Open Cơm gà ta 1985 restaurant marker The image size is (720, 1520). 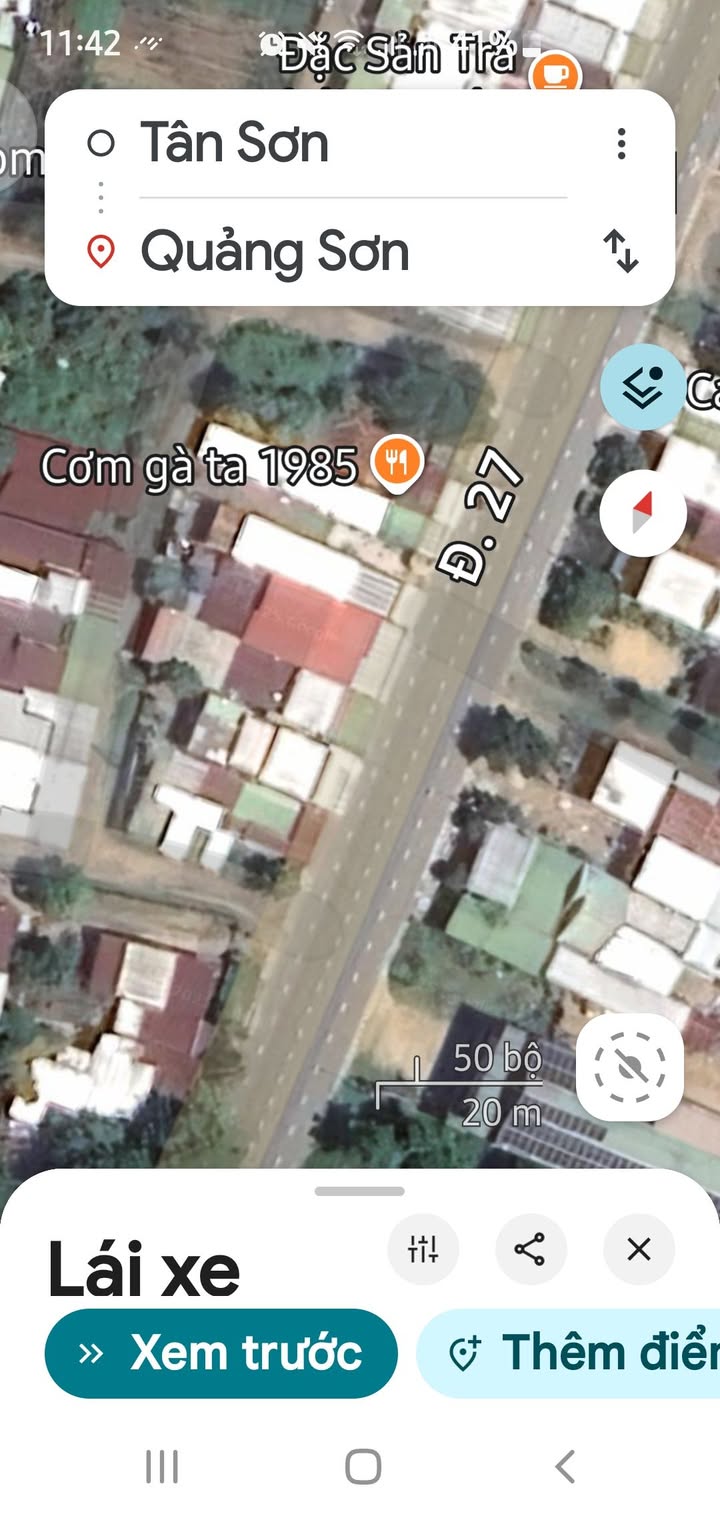pos(397,464)
